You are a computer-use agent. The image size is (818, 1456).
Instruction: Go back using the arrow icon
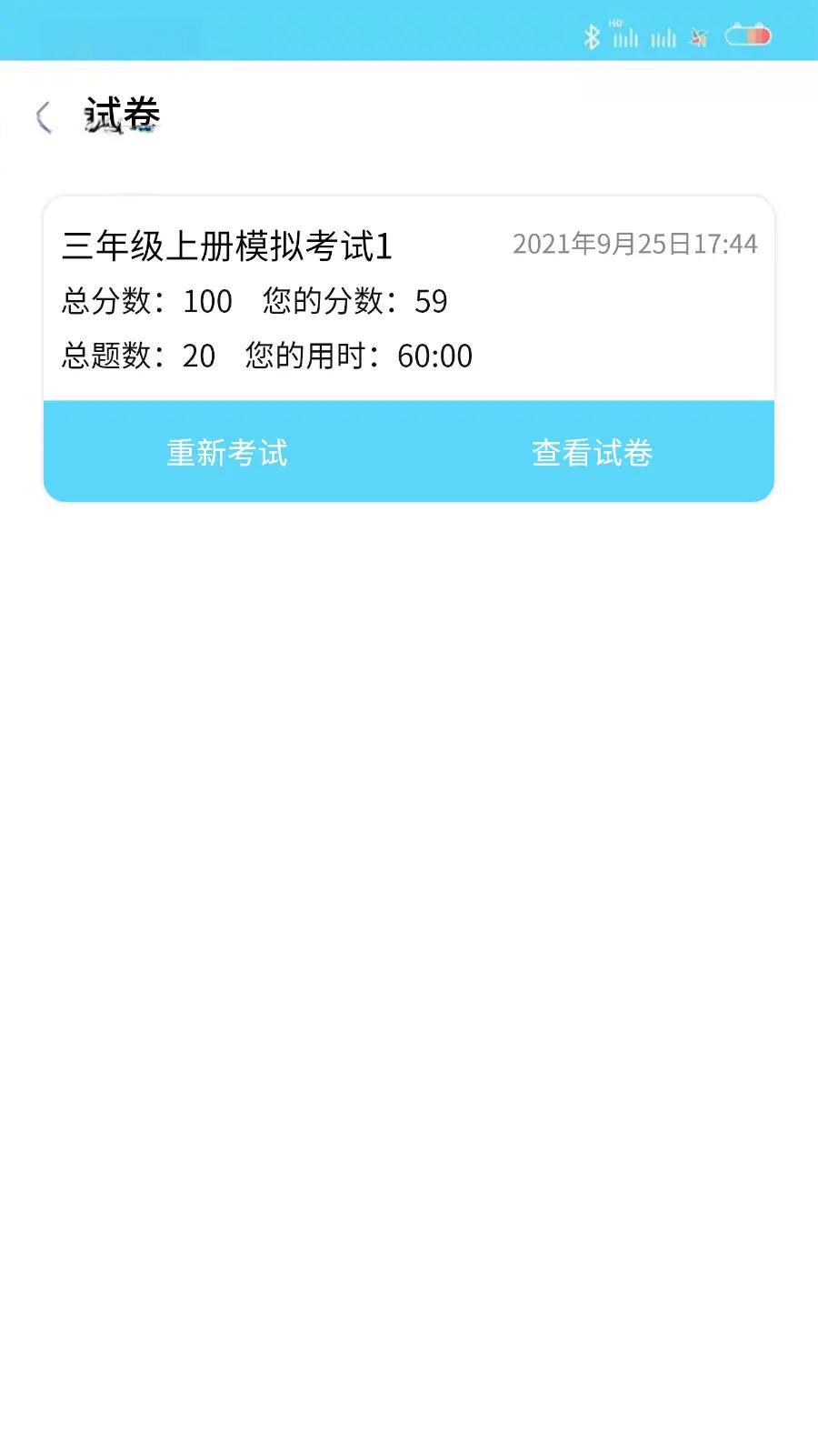(x=43, y=116)
